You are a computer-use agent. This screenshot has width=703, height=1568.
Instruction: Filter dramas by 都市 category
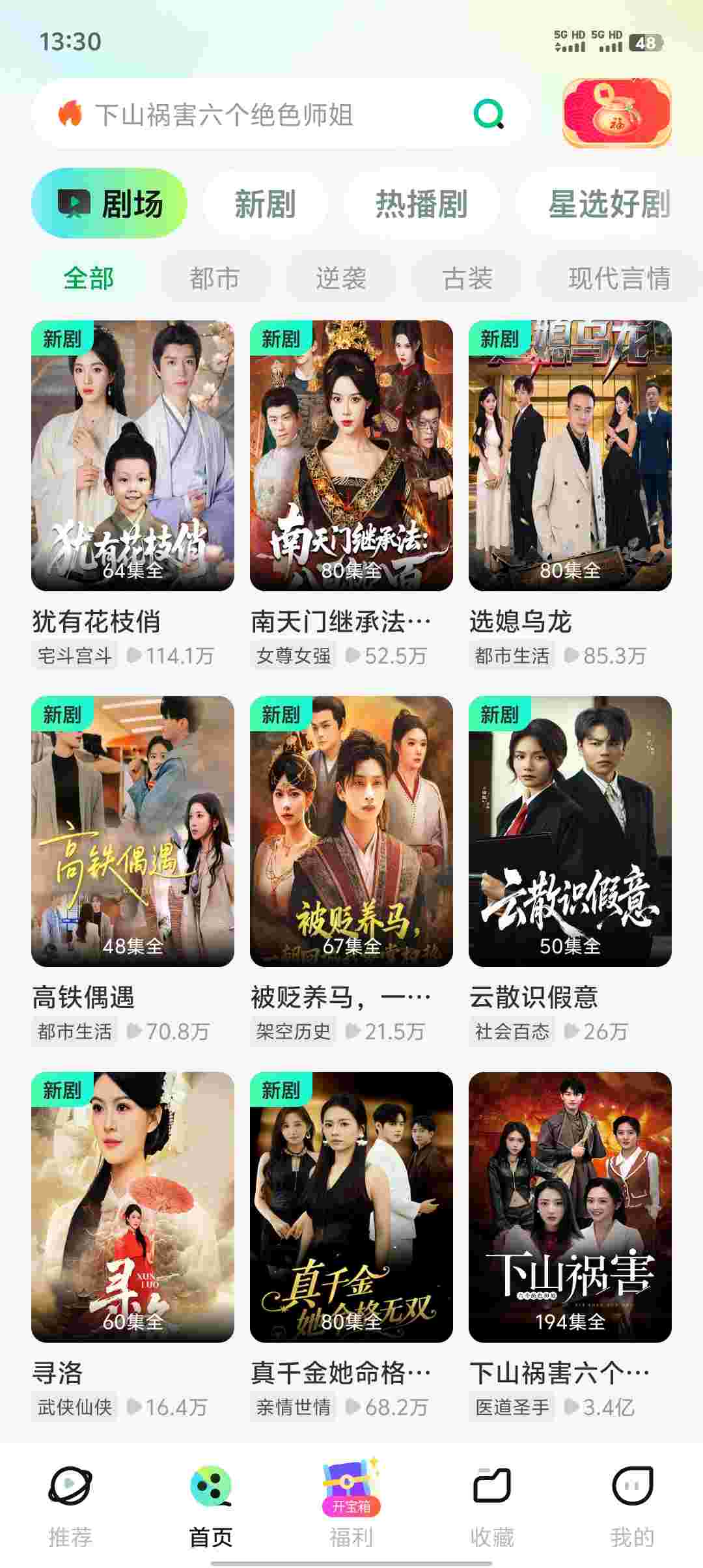[x=214, y=279]
